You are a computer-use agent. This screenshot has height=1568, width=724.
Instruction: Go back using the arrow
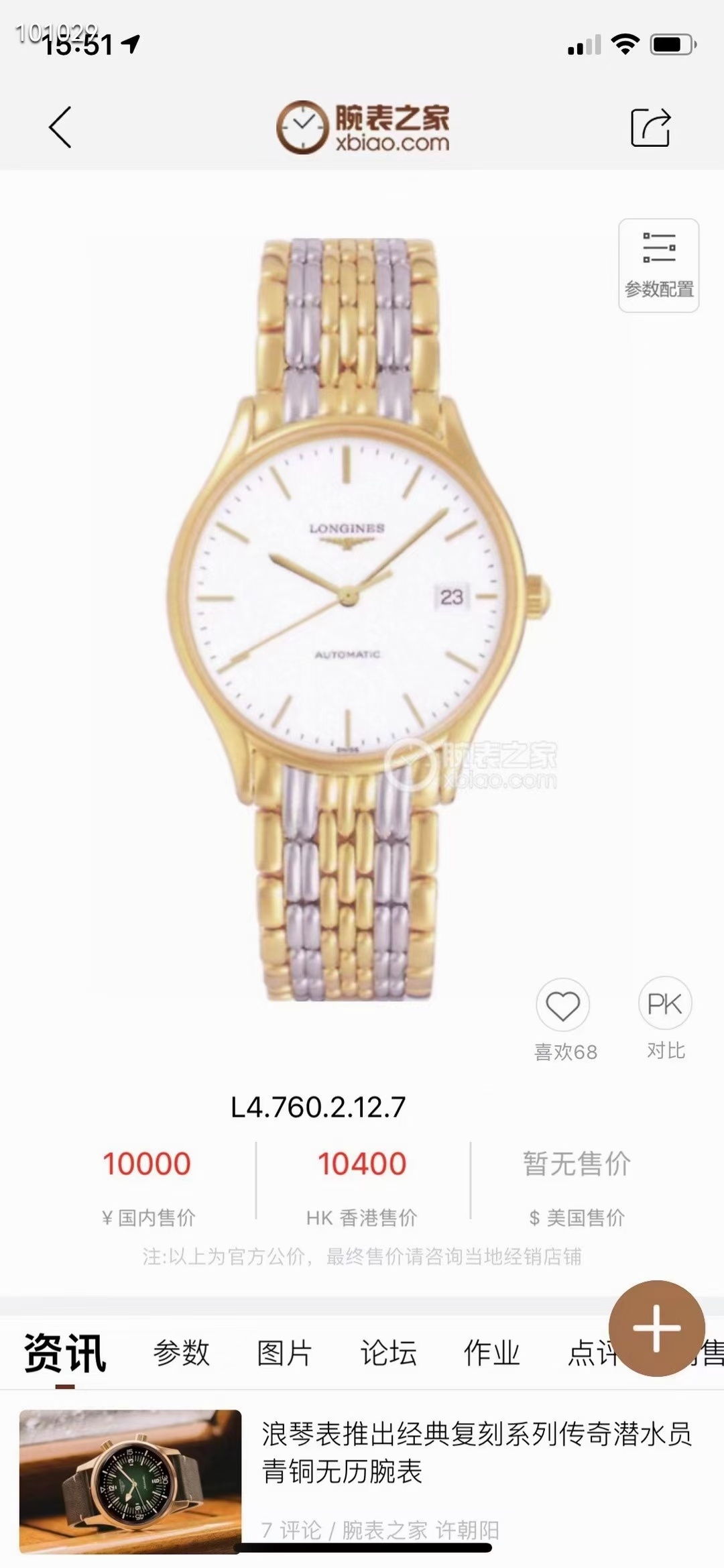click(60, 127)
